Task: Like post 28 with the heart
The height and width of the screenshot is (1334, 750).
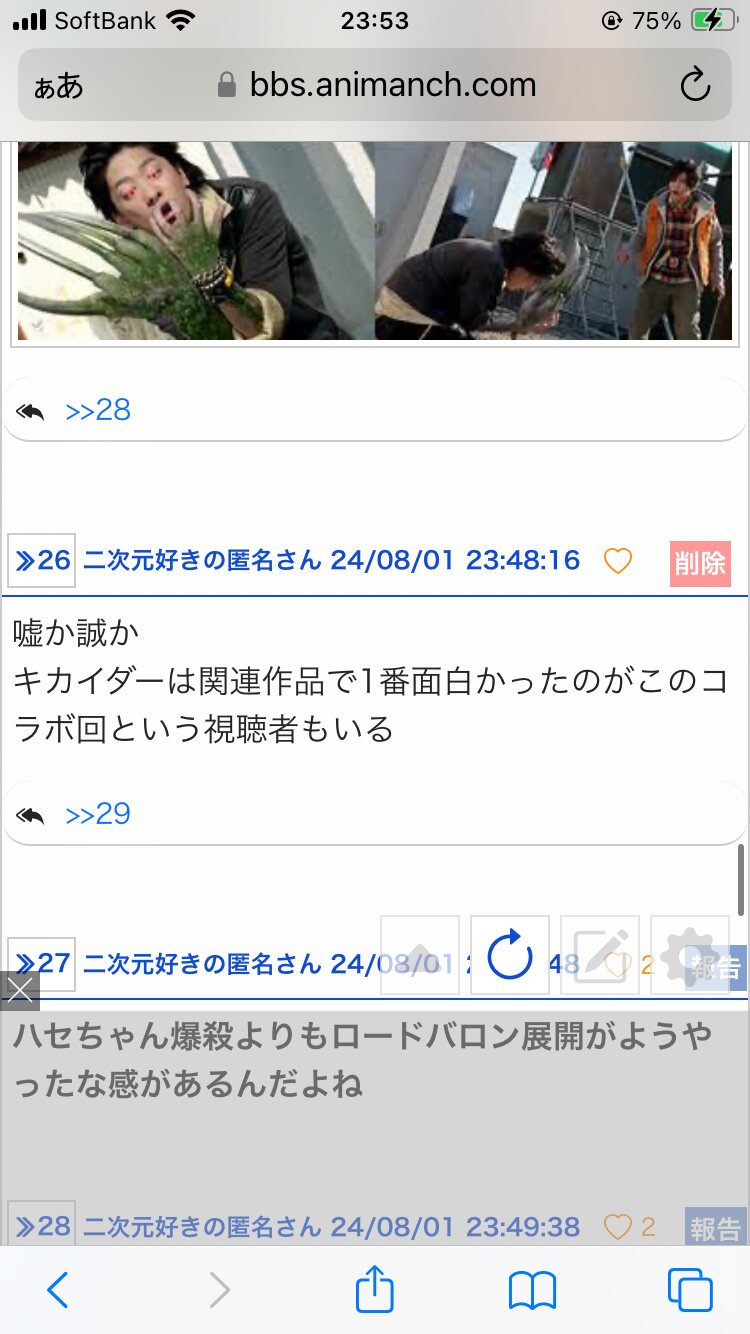Action: [618, 1227]
